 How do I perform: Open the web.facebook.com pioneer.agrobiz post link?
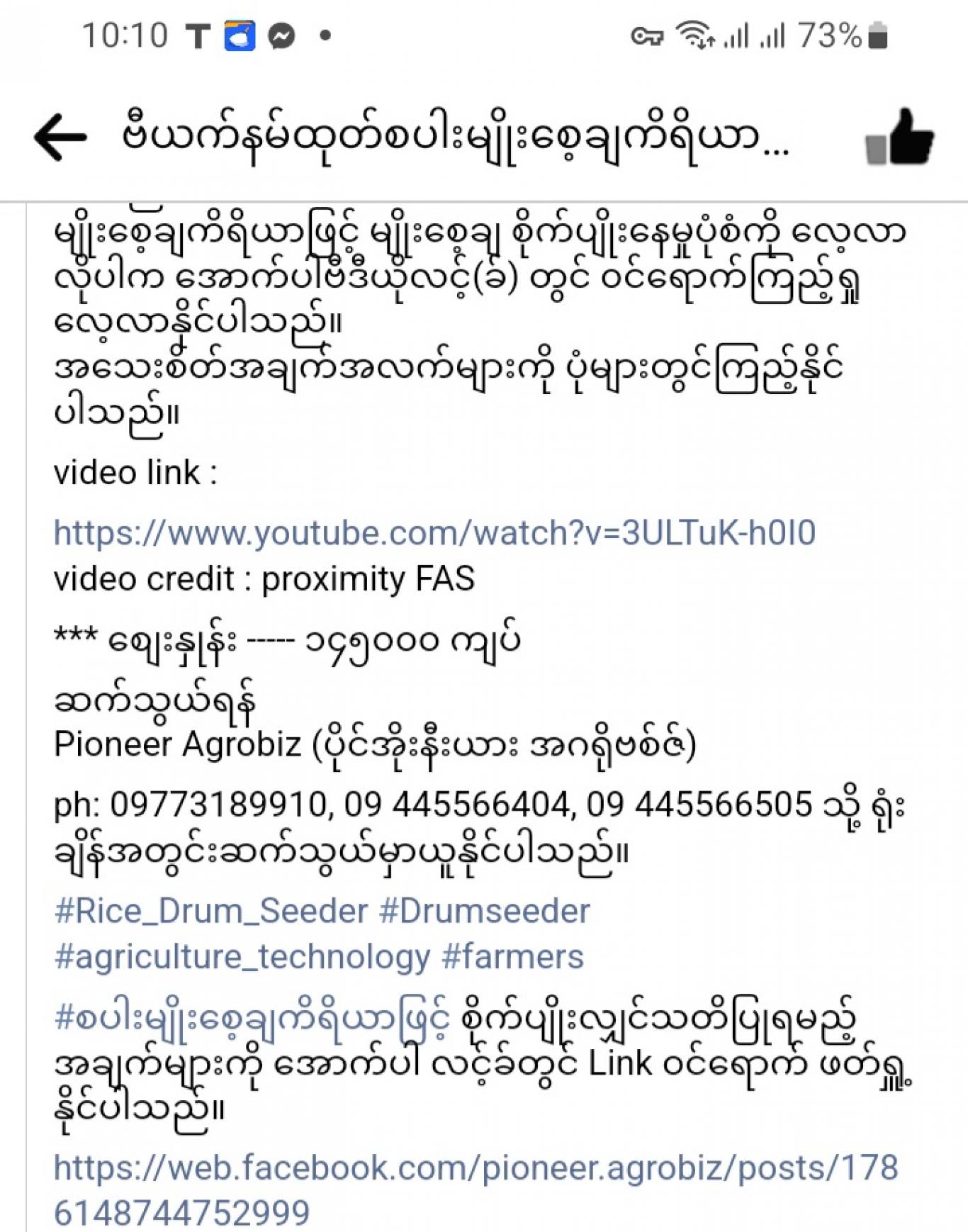[476, 1189]
